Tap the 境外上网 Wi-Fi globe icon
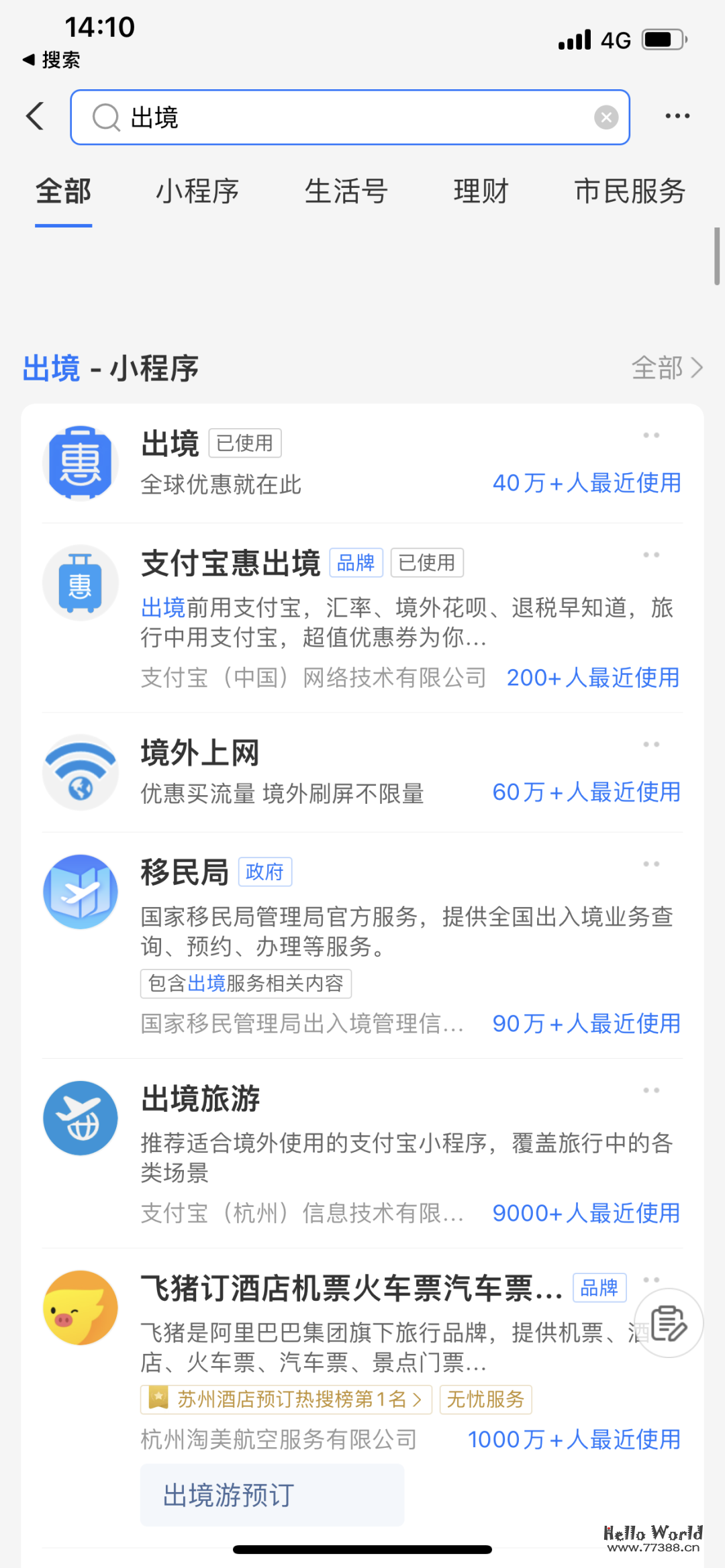Image resolution: width=725 pixels, height=1568 pixels. [80, 772]
